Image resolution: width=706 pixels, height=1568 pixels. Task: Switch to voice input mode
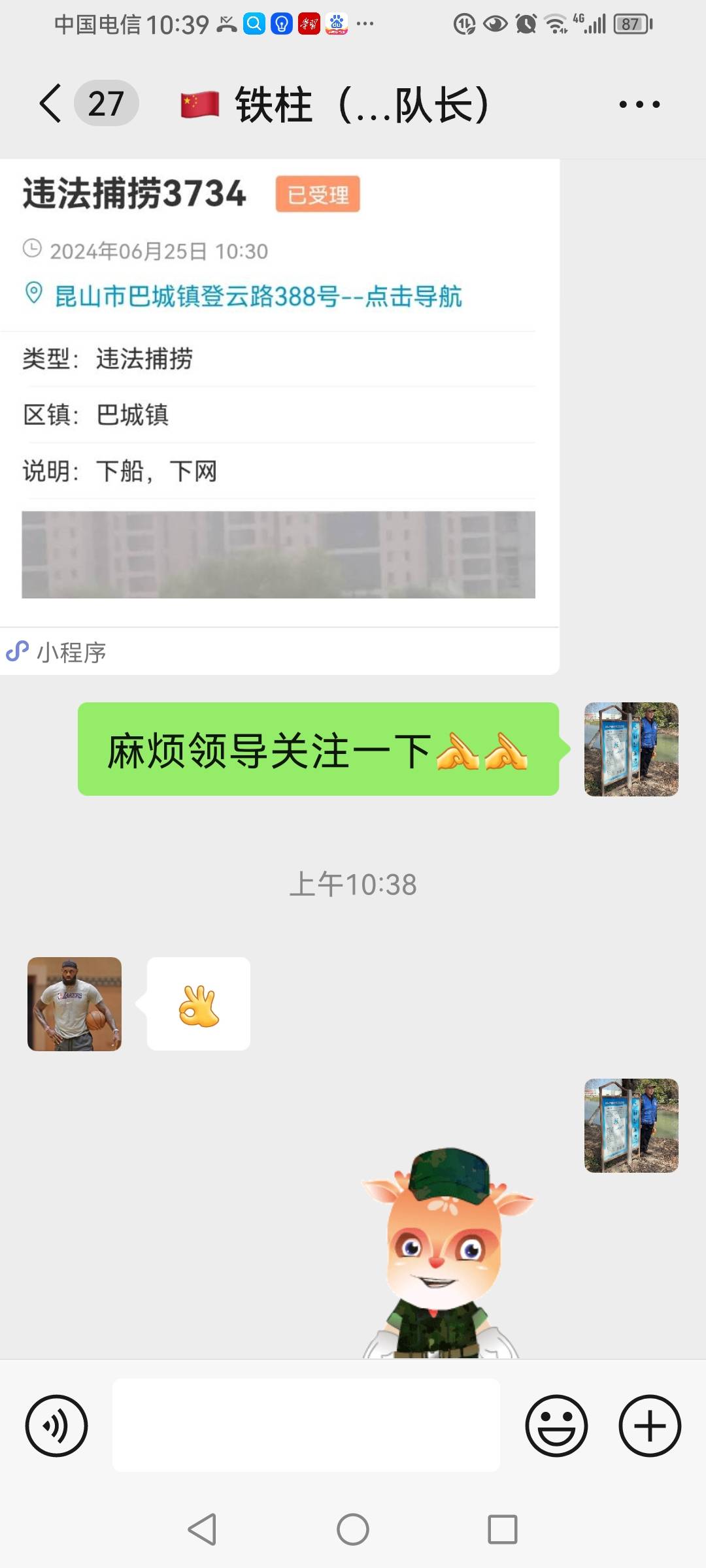click(x=56, y=1426)
